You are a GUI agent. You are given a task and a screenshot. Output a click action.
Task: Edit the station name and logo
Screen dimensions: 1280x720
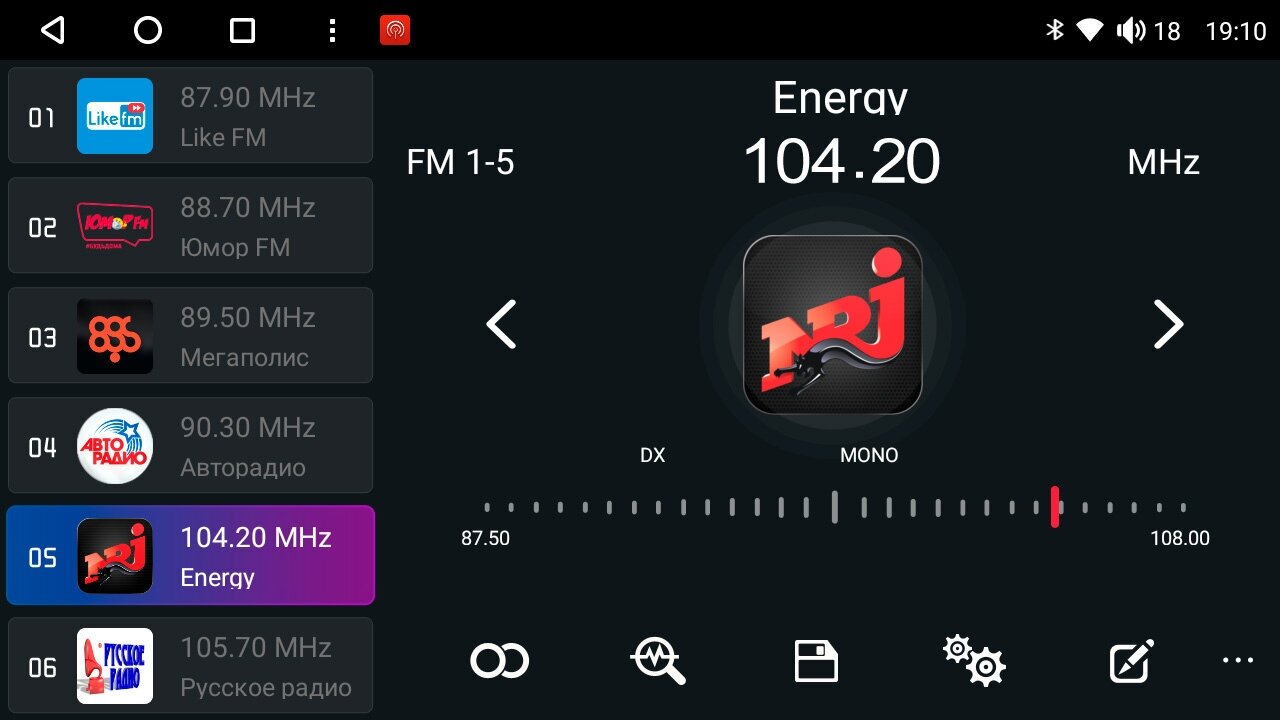click(1132, 661)
